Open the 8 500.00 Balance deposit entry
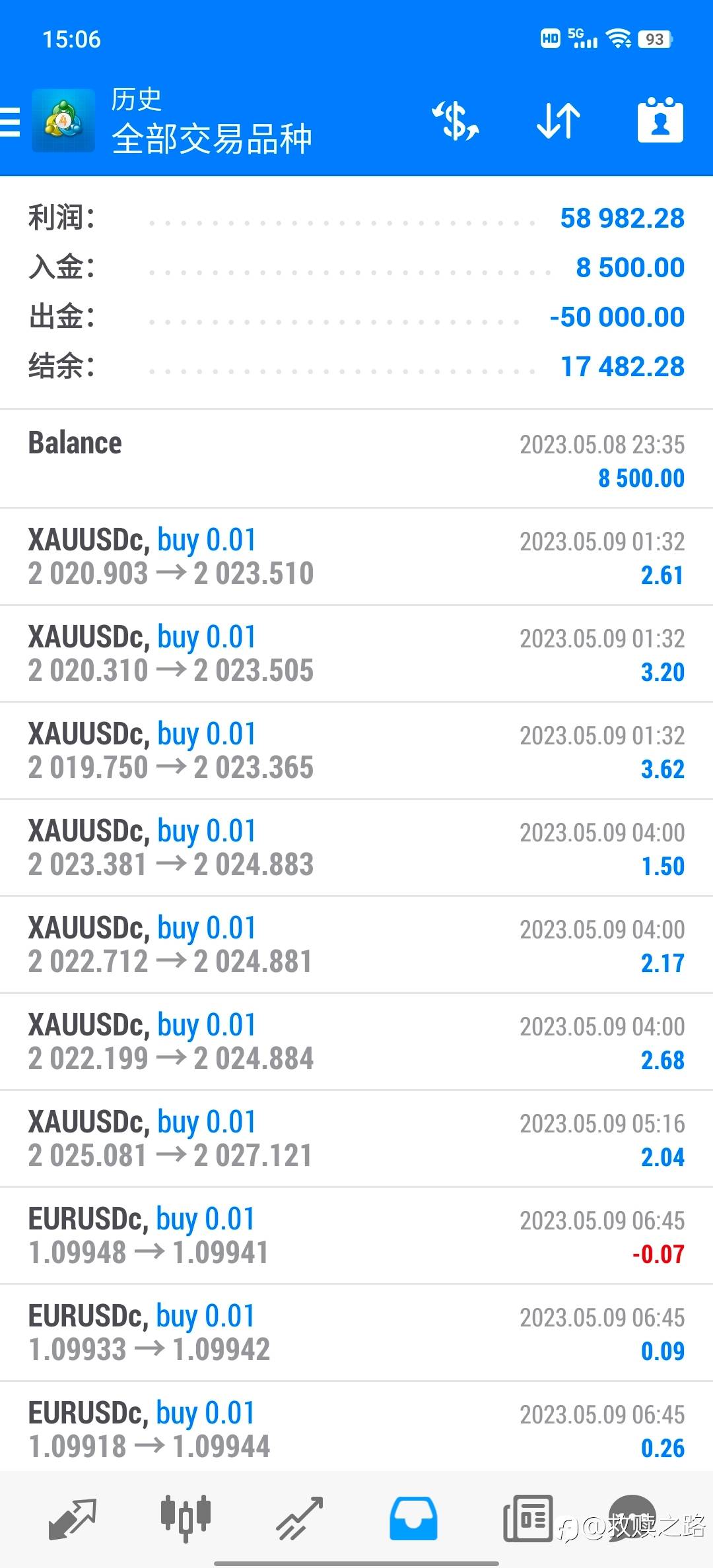This screenshot has width=713, height=1568. point(356,459)
